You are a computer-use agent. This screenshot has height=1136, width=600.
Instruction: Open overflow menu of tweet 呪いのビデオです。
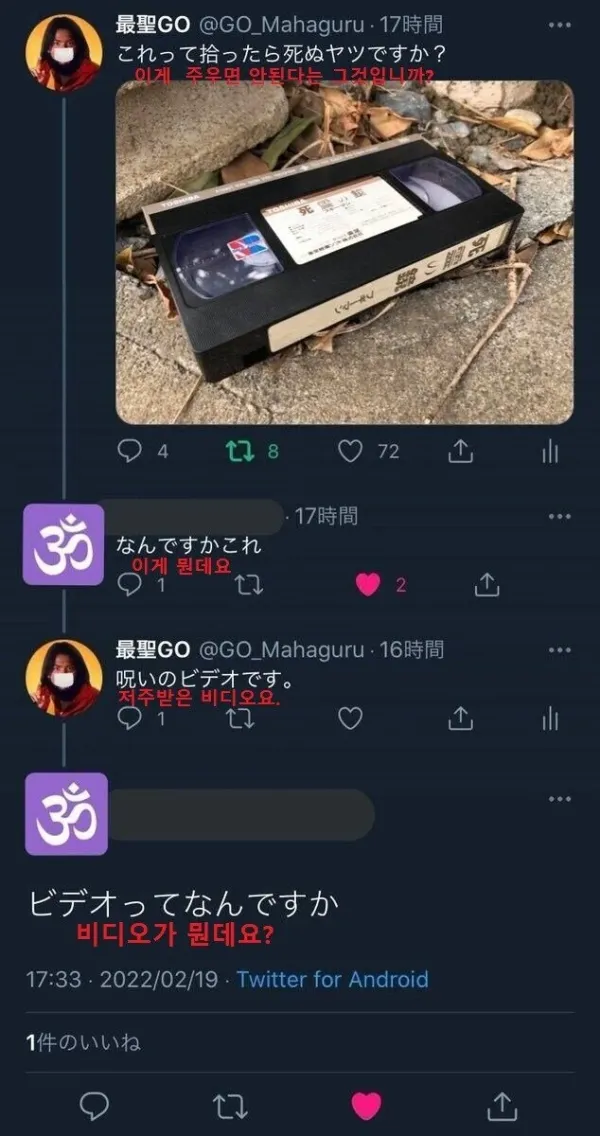[x=560, y=649]
